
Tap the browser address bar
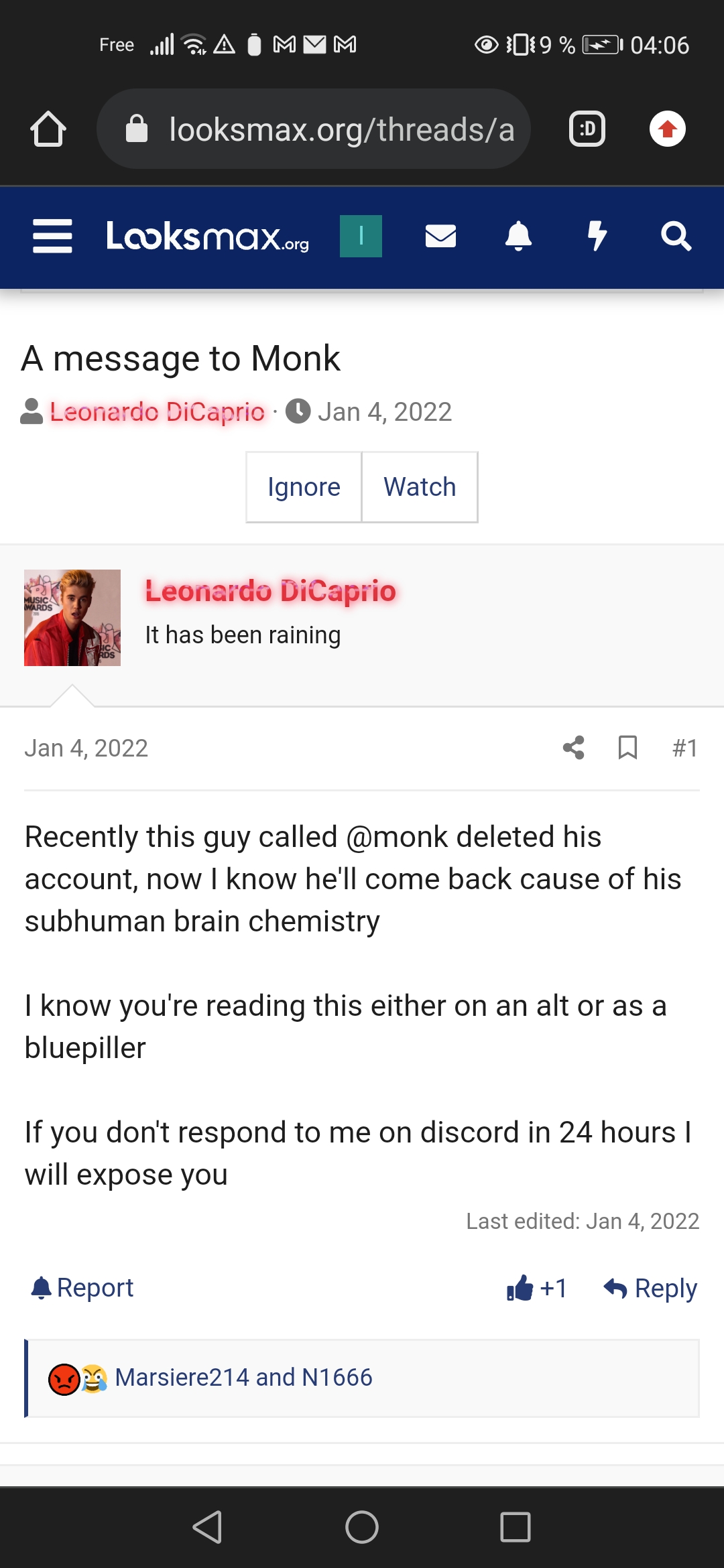pyautogui.click(x=314, y=129)
